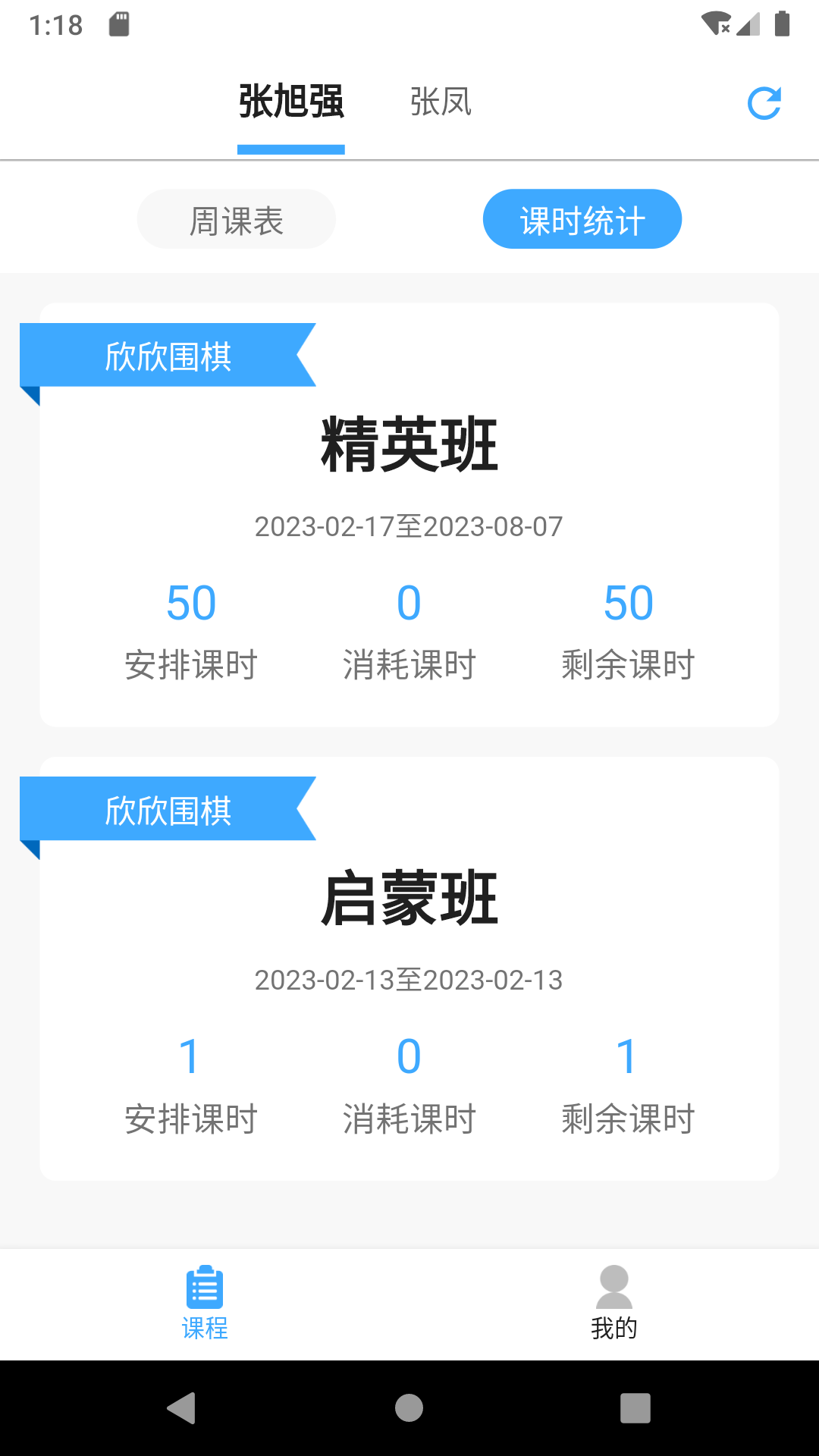Switch to 周课表 weekly schedule
The height and width of the screenshot is (1456, 819).
236,220
